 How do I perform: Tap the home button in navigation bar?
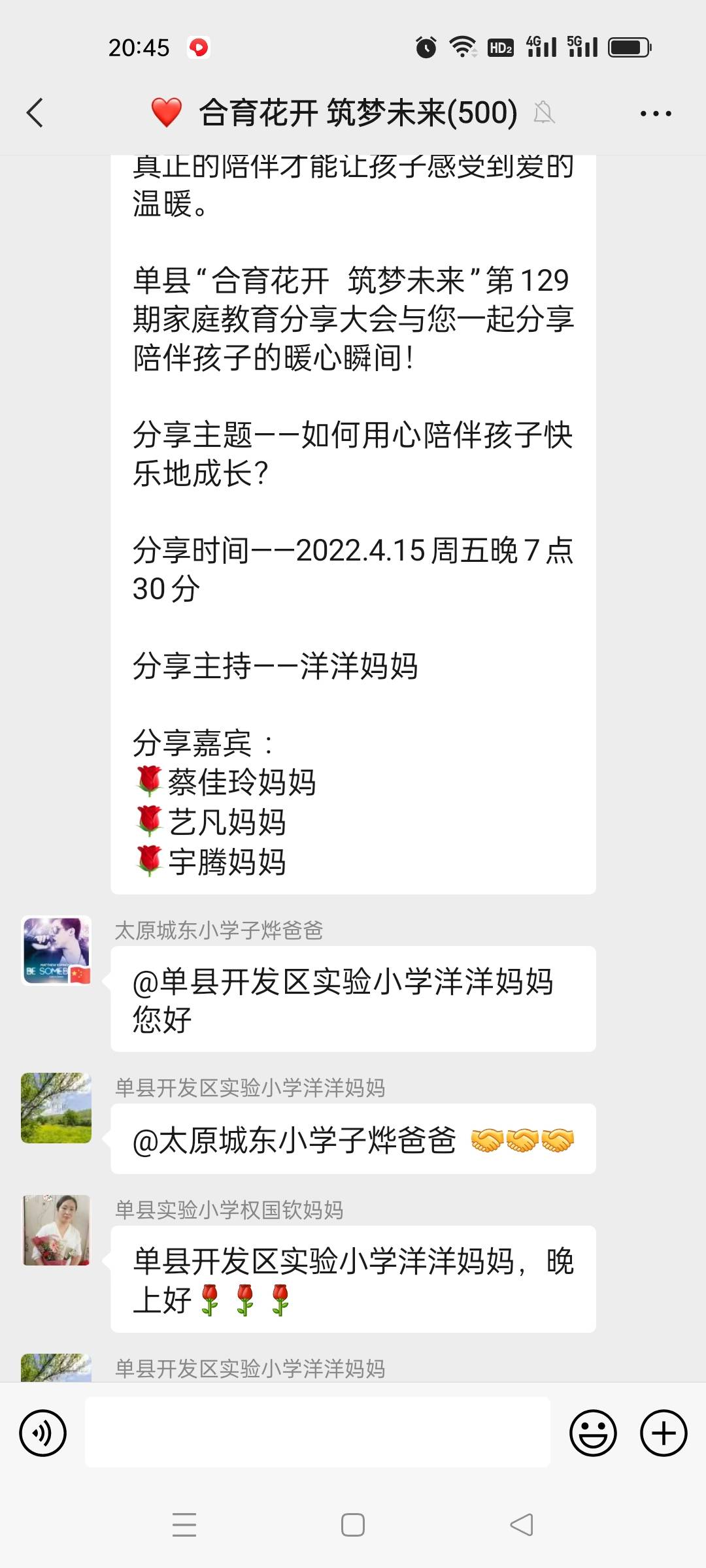[353, 1525]
